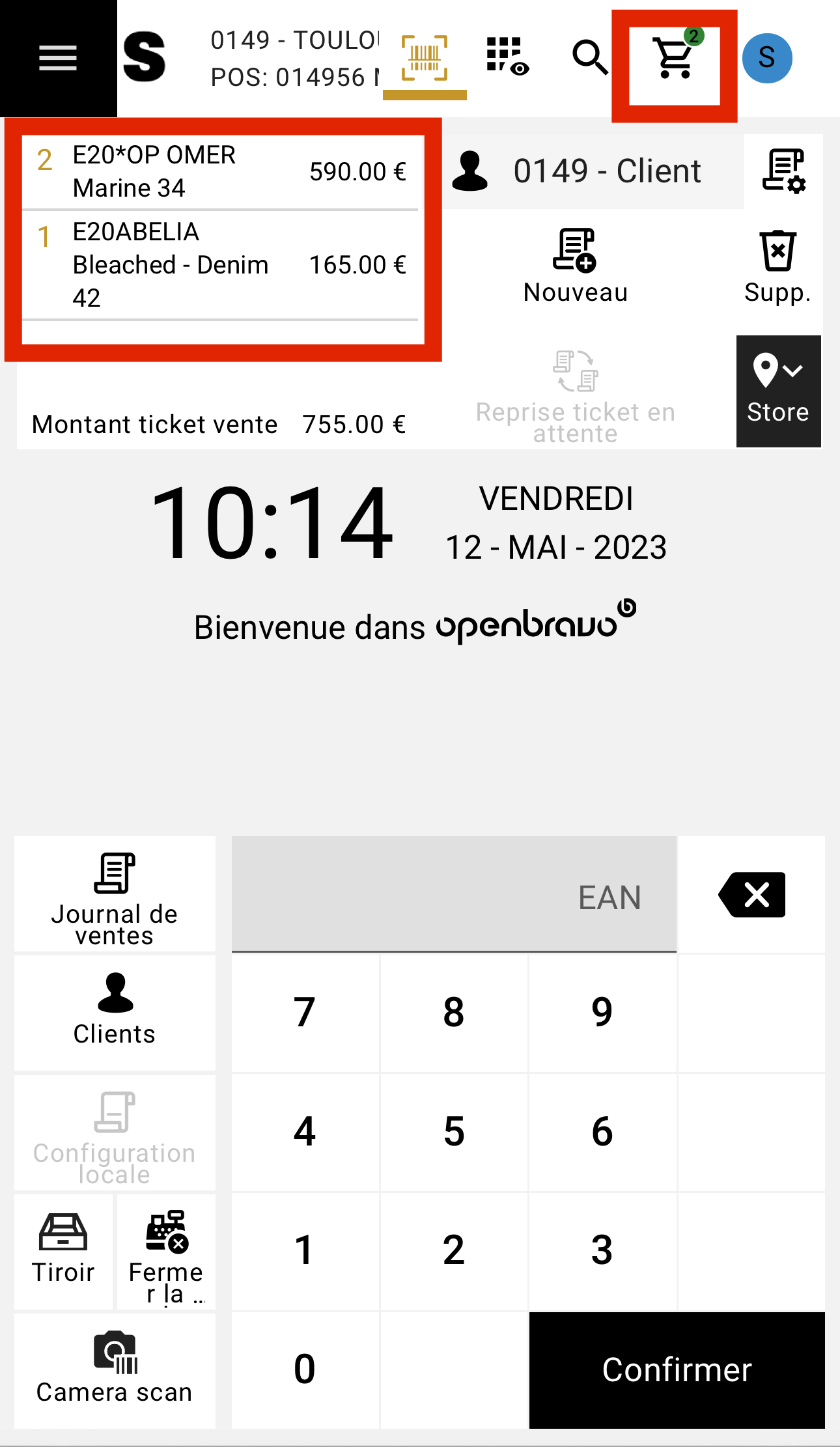Viewport: 840px width, 1447px height.
Task: Confirm the entry with Confirmer
Action: pos(677,1370)
